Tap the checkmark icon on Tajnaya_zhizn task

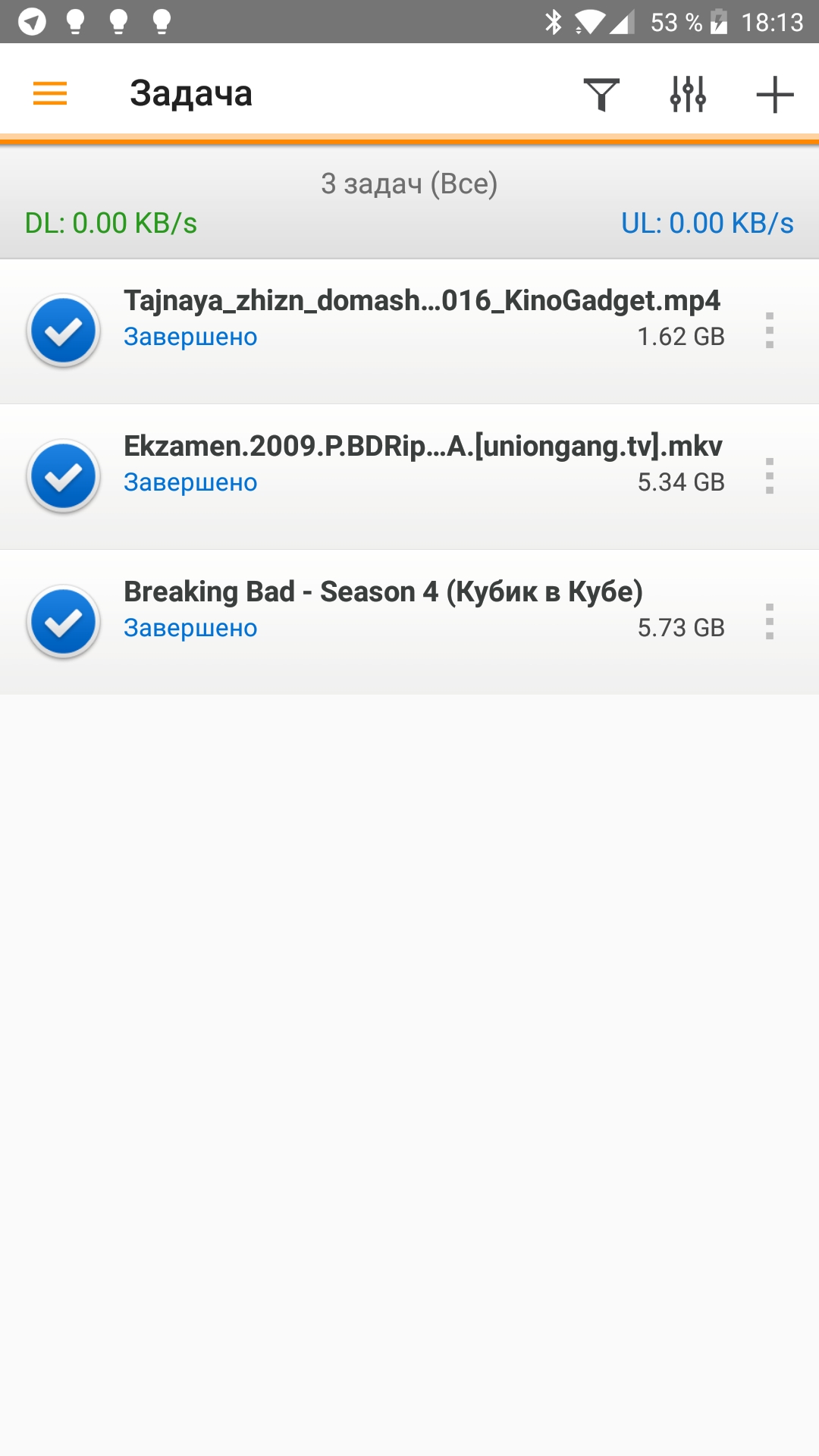[64, 331]
